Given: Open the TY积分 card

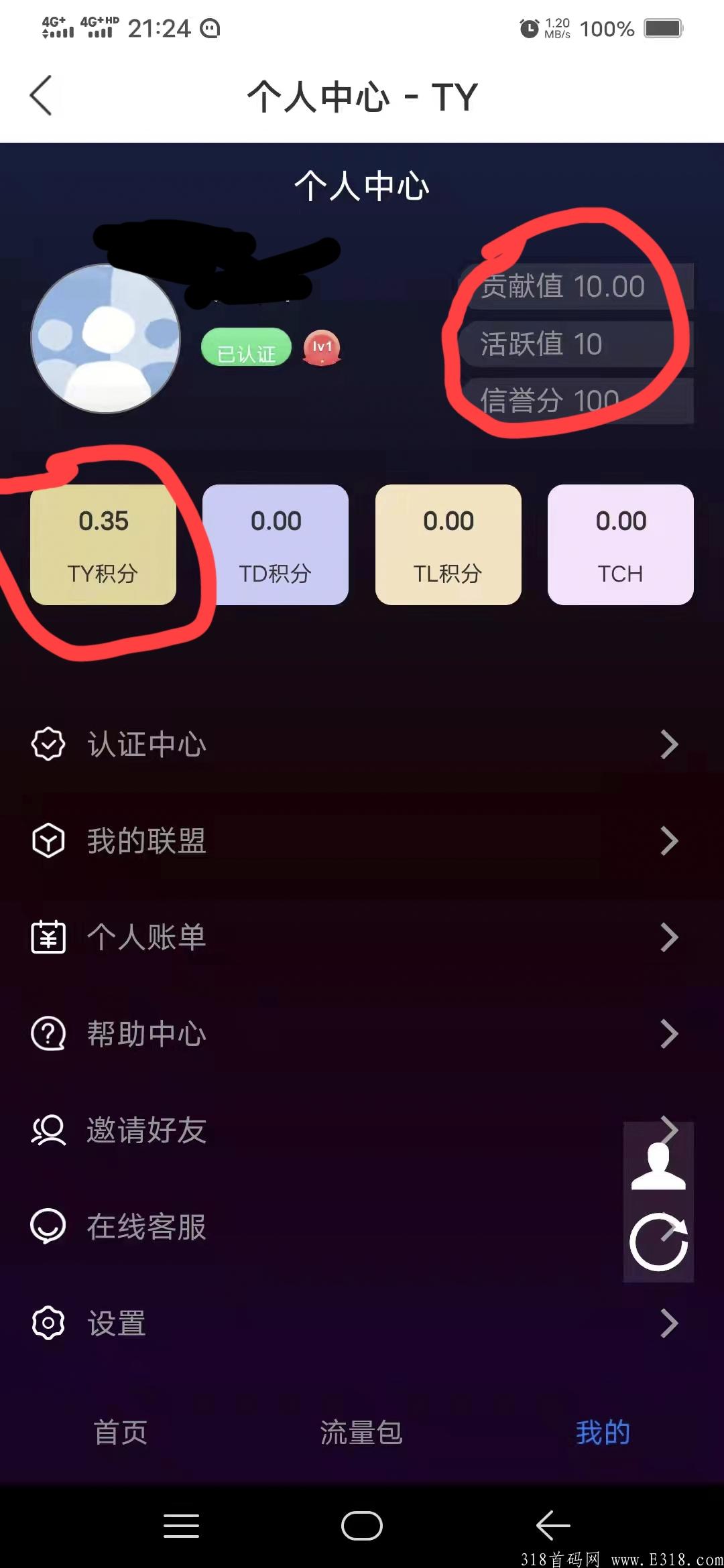Looking at the screenshot, I should (103, 545).
